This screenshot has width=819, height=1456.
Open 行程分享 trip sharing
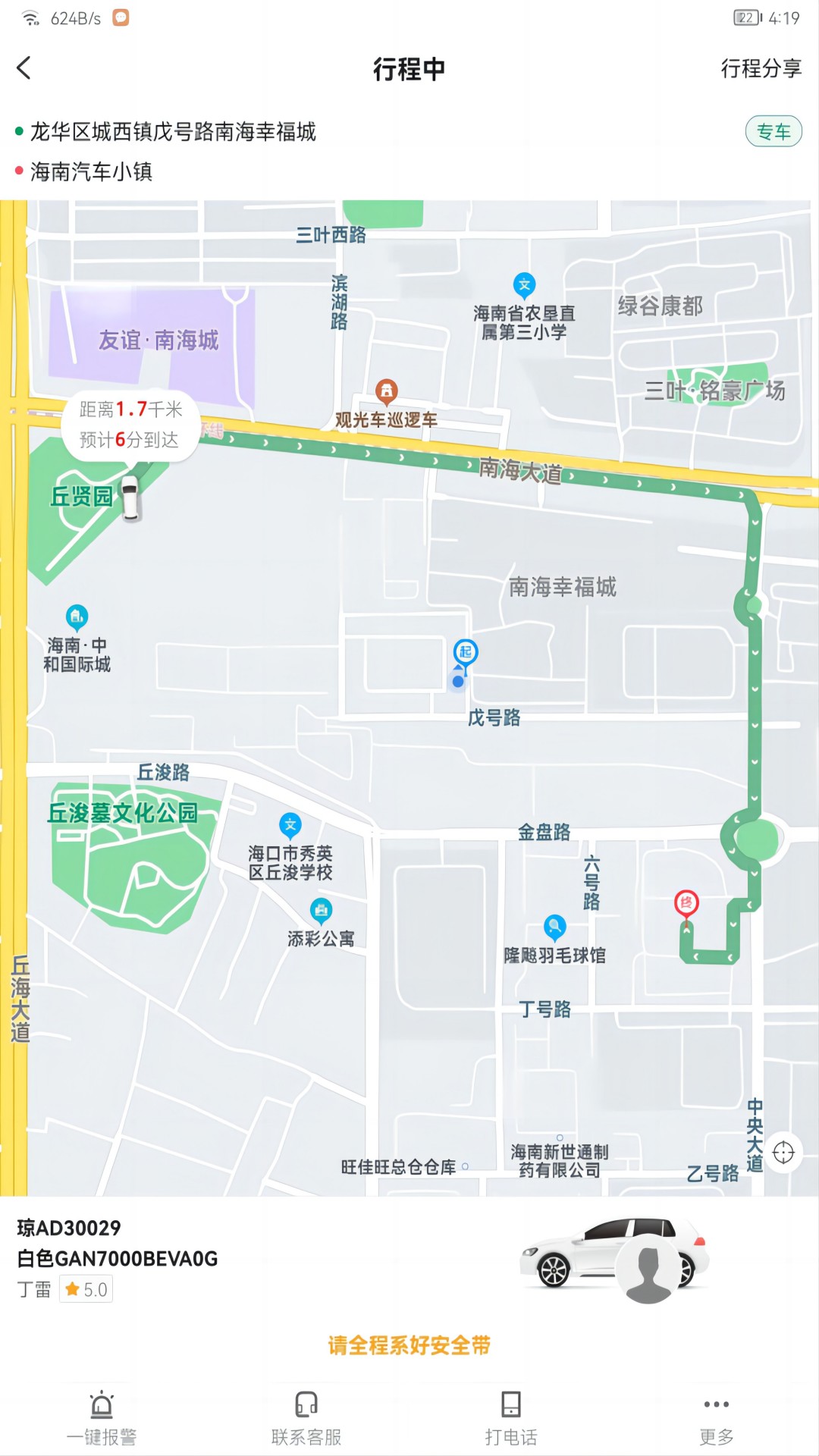[761, 69]
